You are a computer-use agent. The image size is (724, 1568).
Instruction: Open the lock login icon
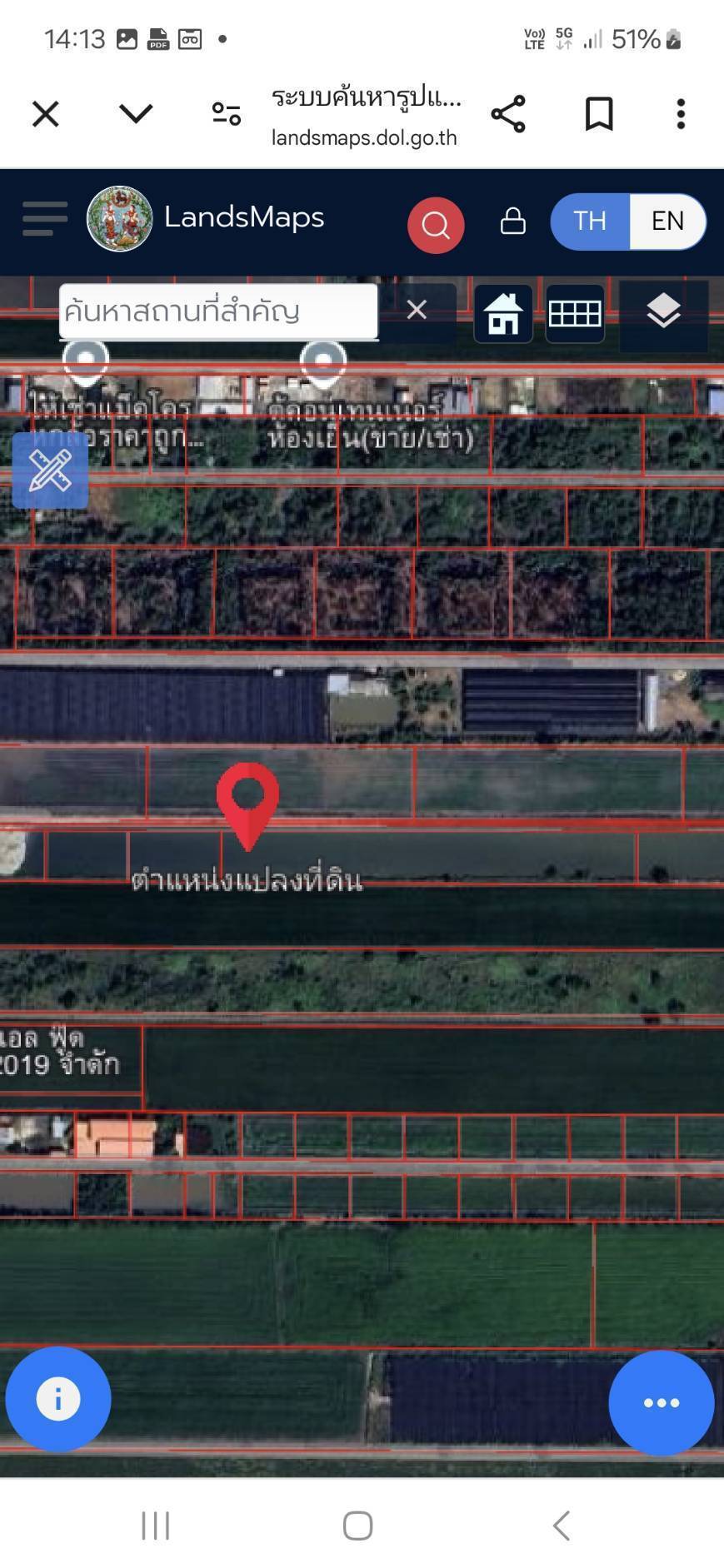coord(512,222)
